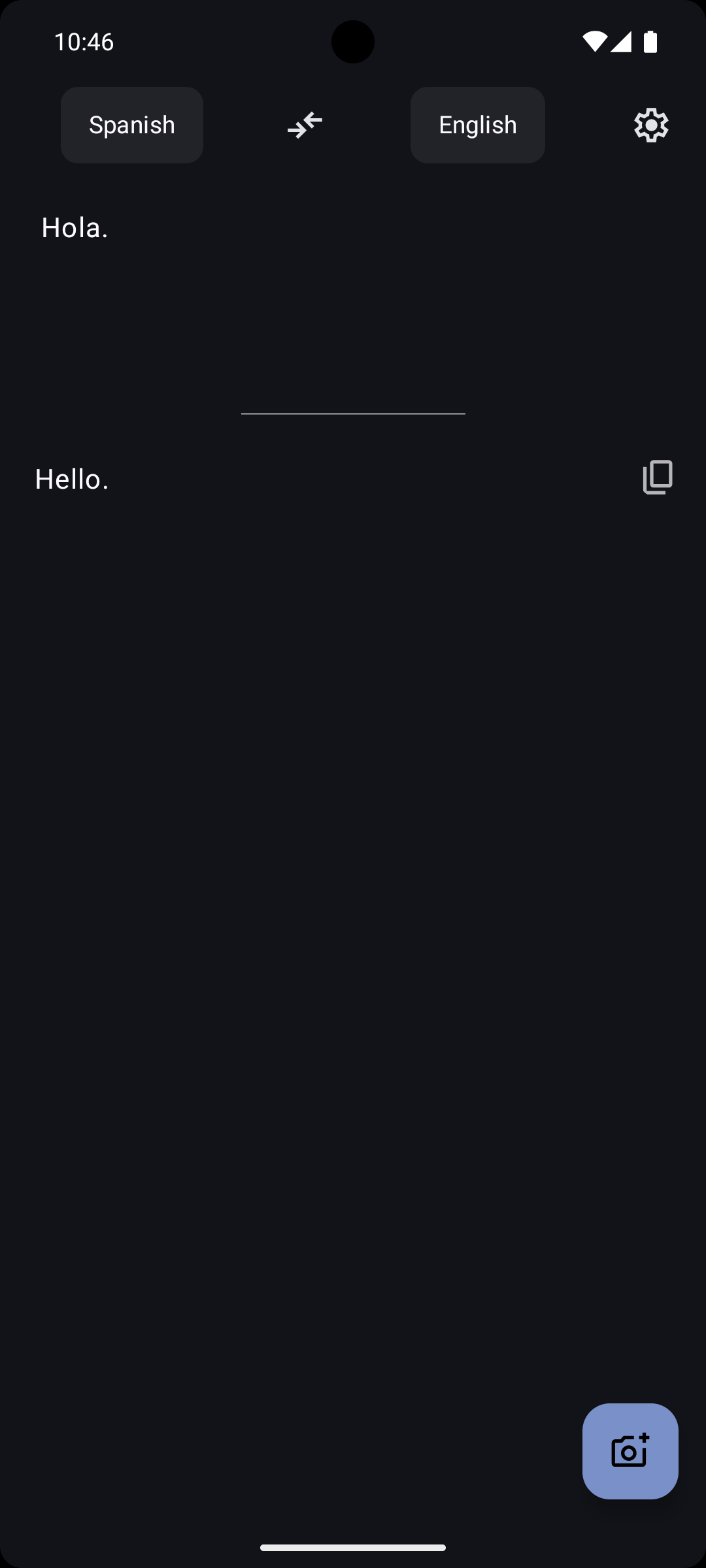Copy the Hello. translation
The image size is (706, 1568).
658,478
